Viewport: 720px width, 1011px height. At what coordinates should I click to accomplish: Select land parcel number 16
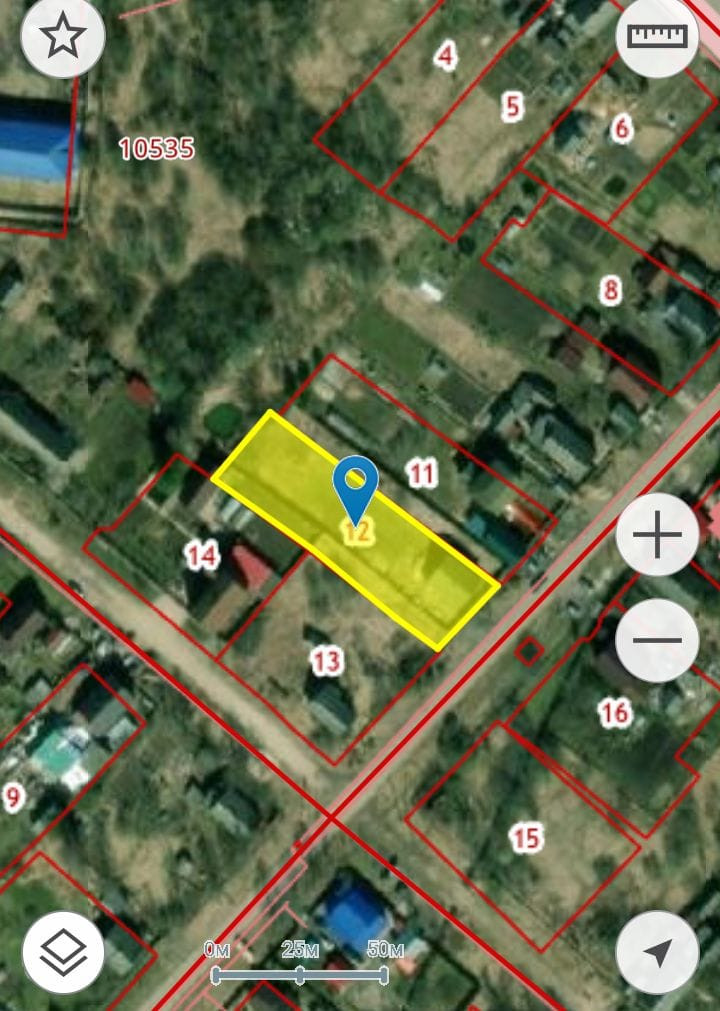pos(614,711)
